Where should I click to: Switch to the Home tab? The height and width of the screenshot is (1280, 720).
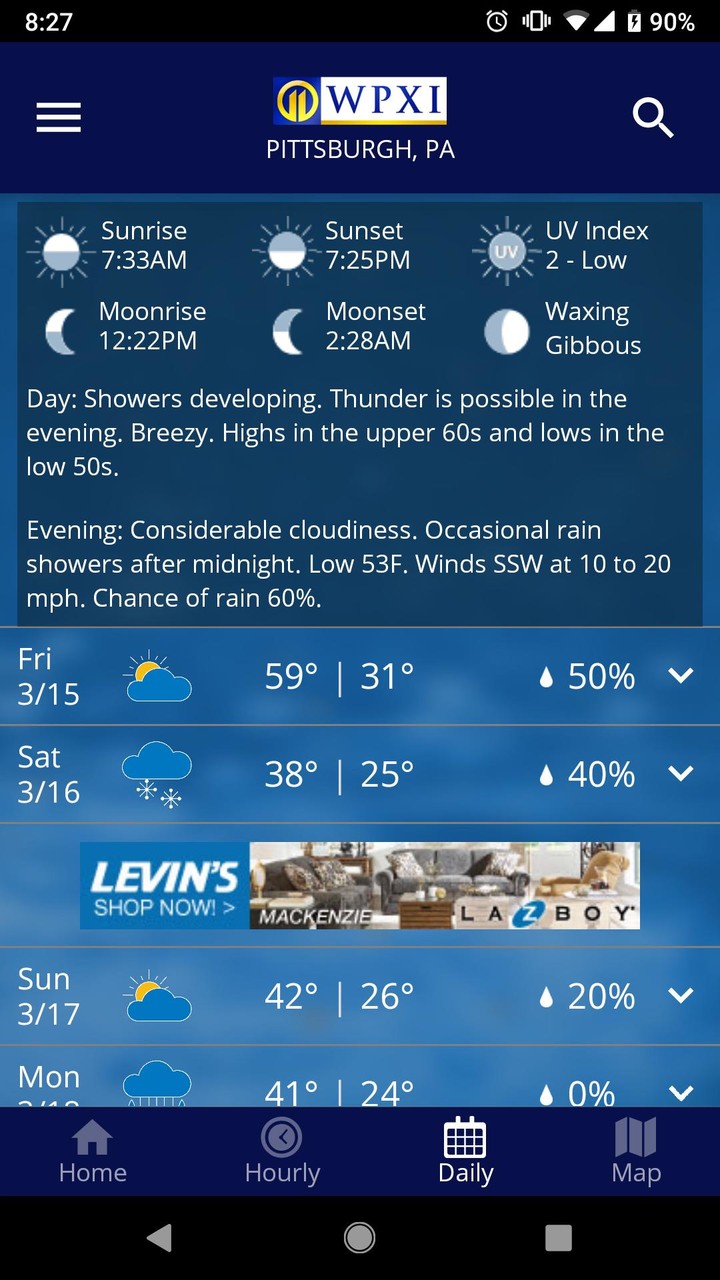[92, 1152]
